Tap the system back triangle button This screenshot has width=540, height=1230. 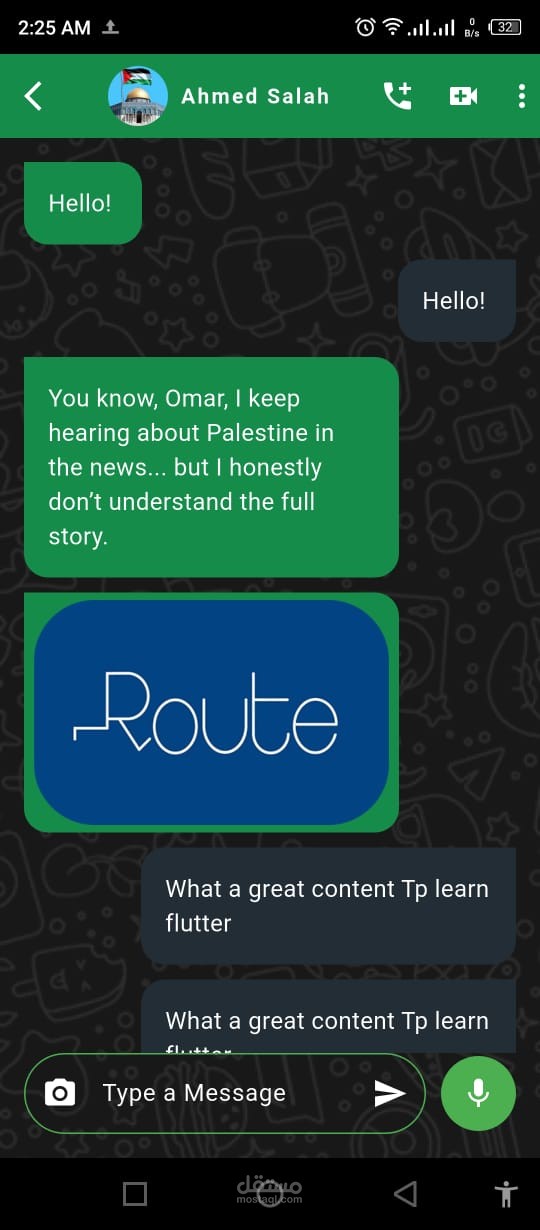tap(404, 1193)
